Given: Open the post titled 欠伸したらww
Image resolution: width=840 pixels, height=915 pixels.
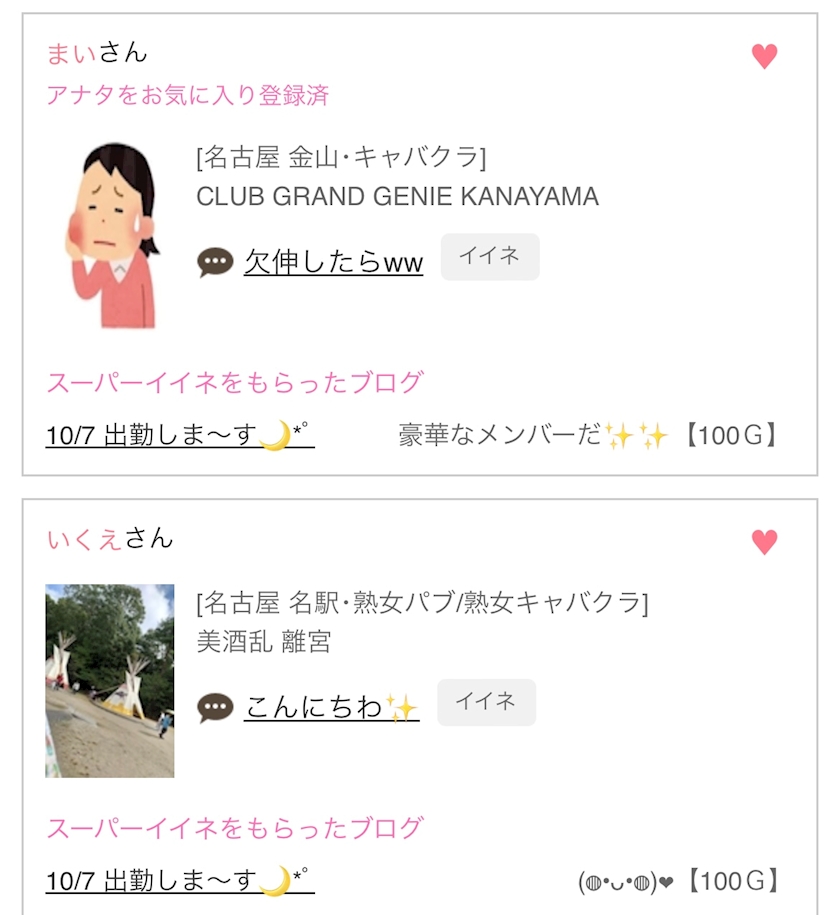Looking at the screenshot, I should (x=333, y=261).
